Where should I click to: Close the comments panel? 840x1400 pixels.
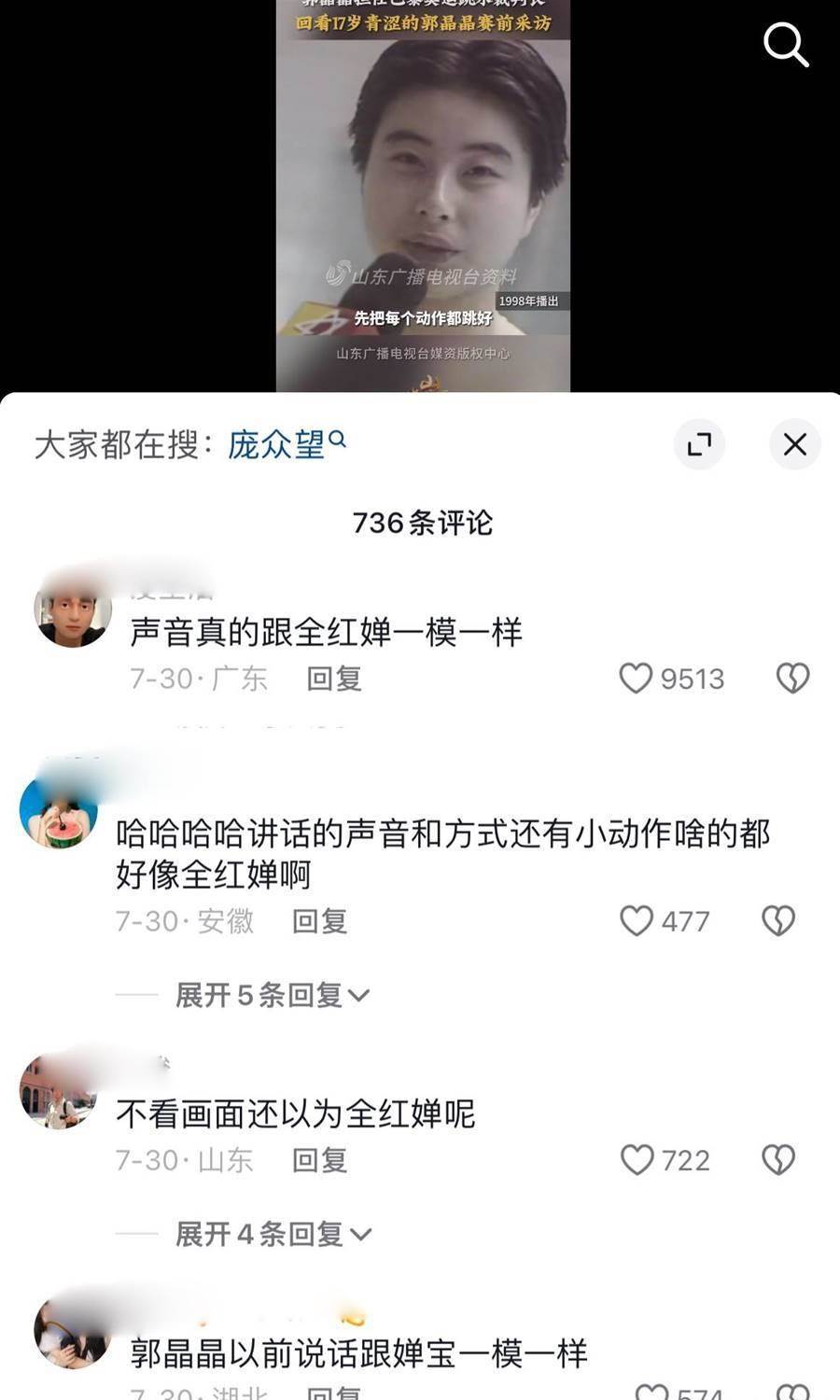tap(794, 444)
